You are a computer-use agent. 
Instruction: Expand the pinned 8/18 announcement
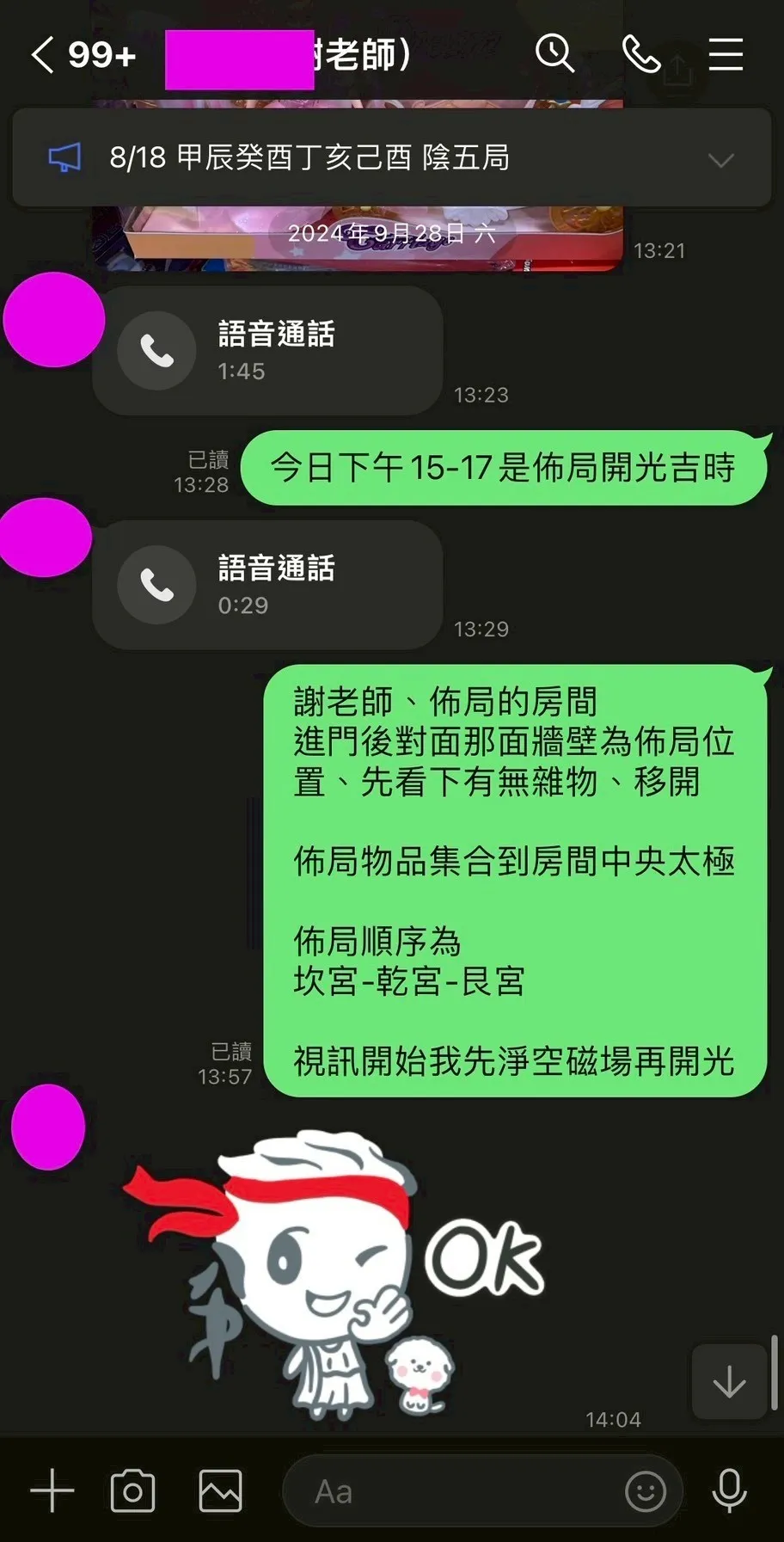tap(720, 160)
